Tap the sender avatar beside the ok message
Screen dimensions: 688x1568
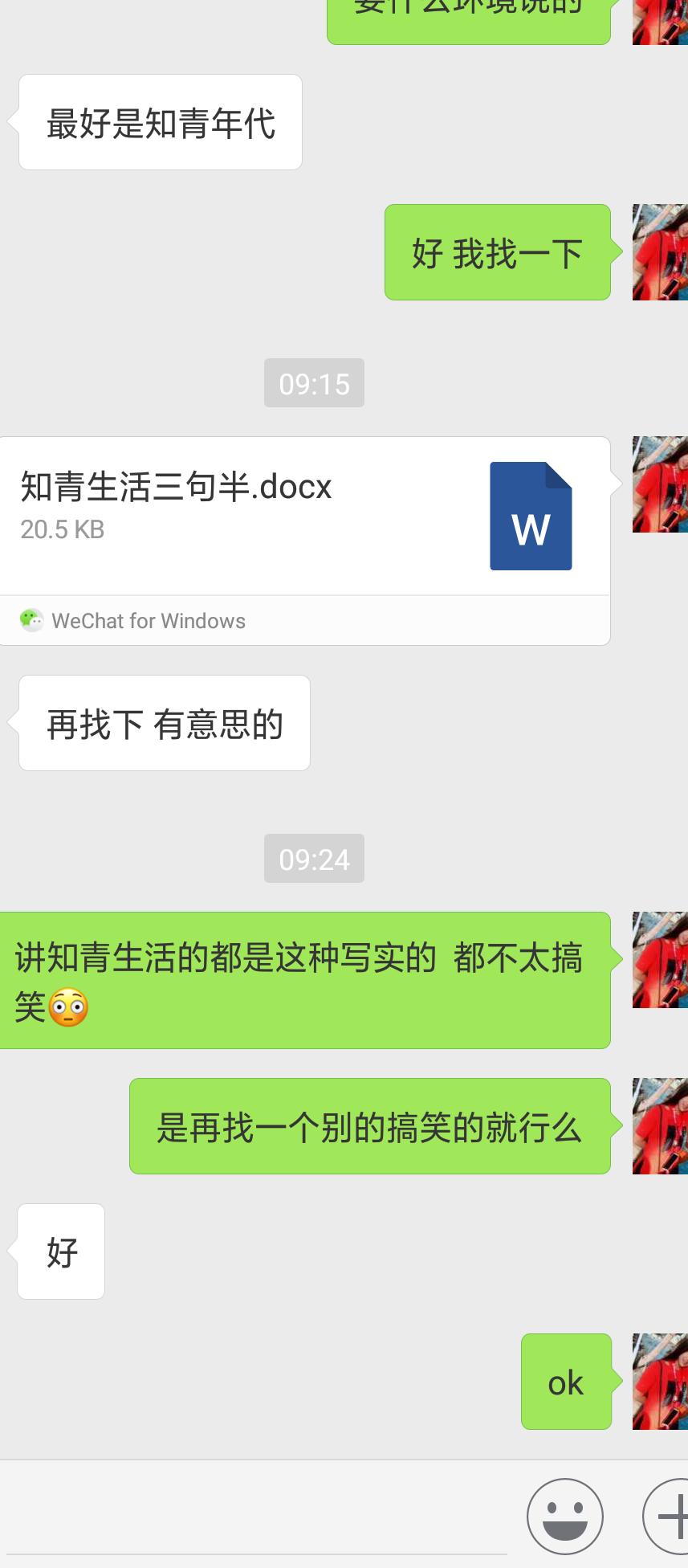point(660,1382)
